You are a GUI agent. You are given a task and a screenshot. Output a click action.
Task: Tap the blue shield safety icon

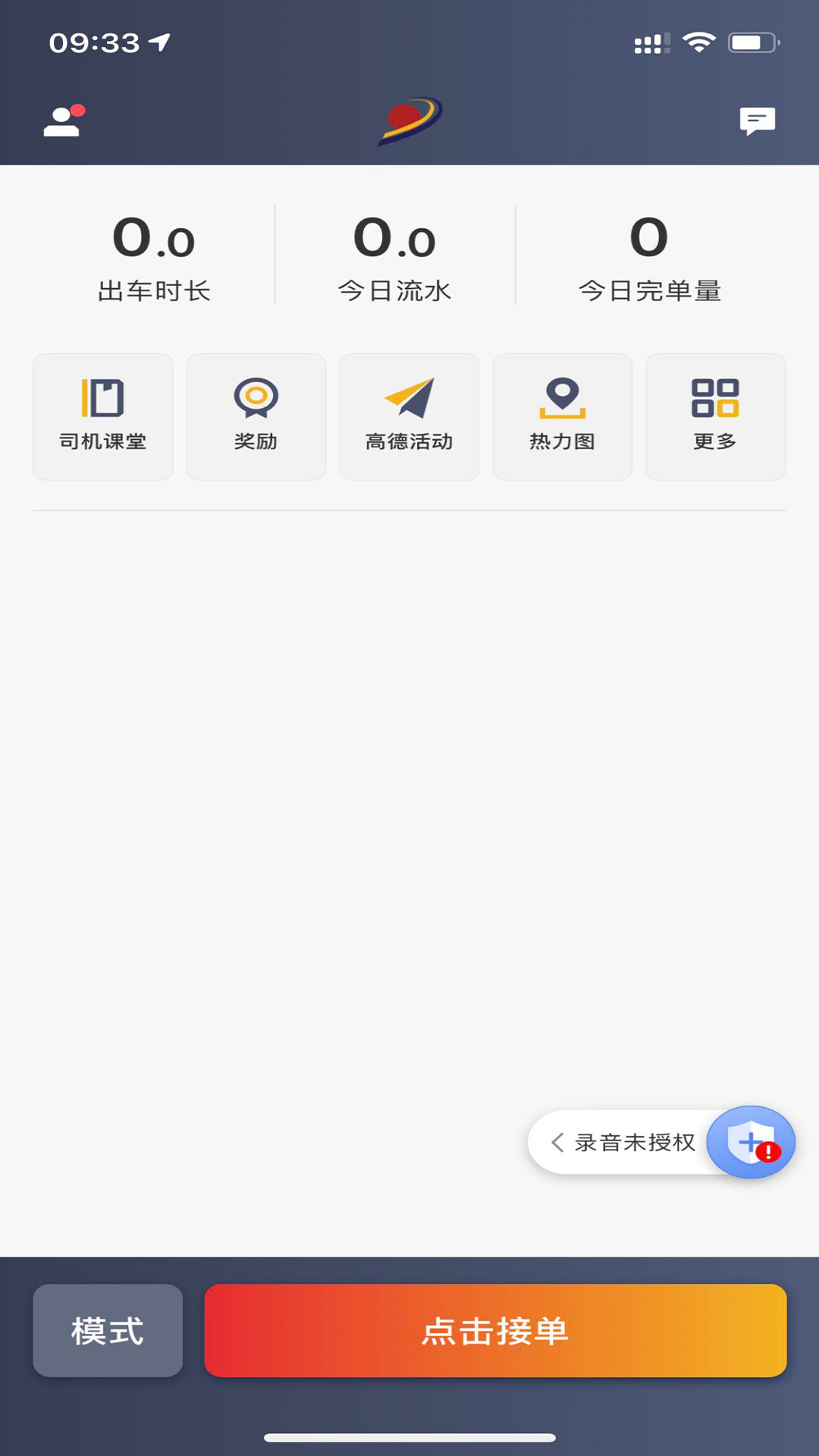click(x=750, y=1141)
